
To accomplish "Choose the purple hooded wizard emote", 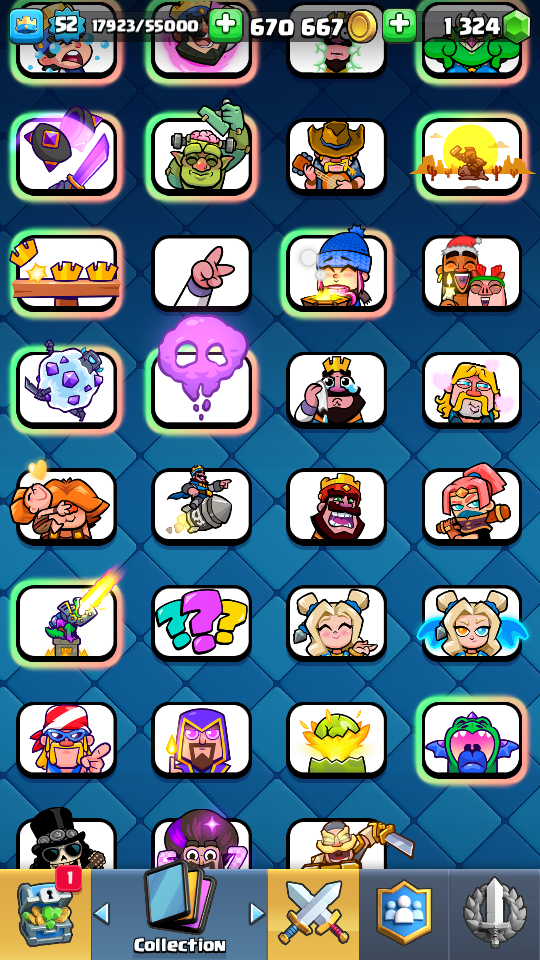I will [201, 740].
